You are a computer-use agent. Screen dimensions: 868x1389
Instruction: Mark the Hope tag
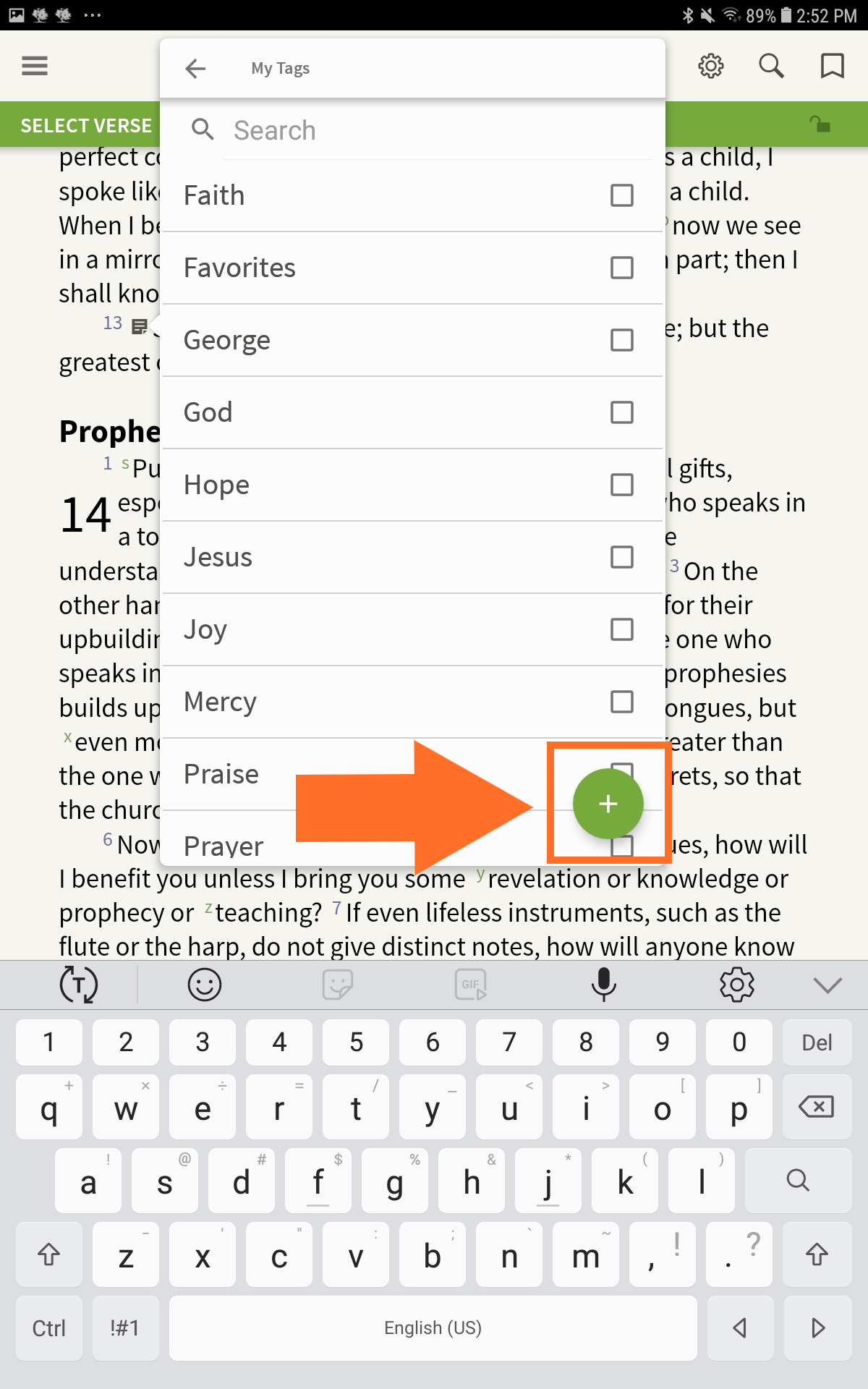coord(621,485)
